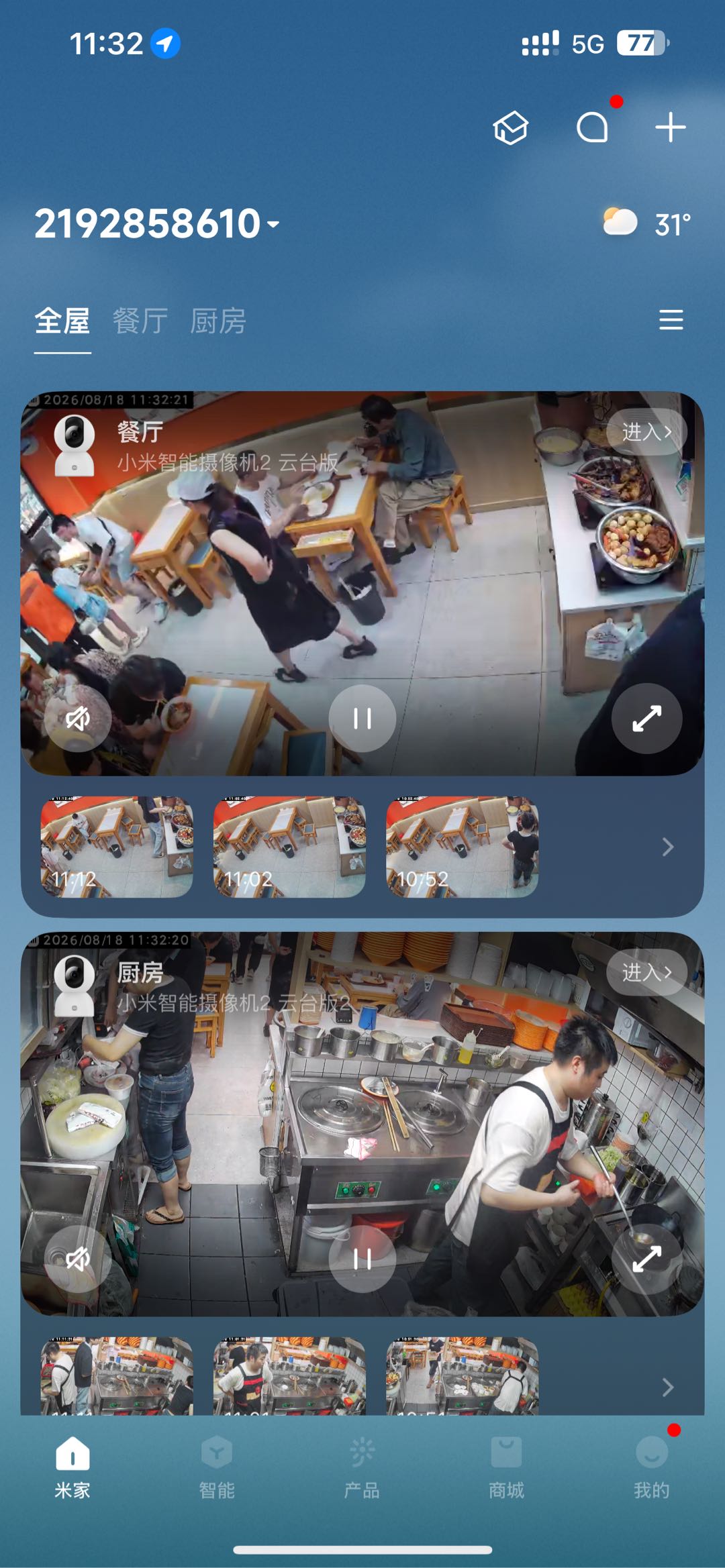Enter the 餐厅 camera via 进入
The height and width of the screenshot is (1568, 725).
[x=646, y=432]
